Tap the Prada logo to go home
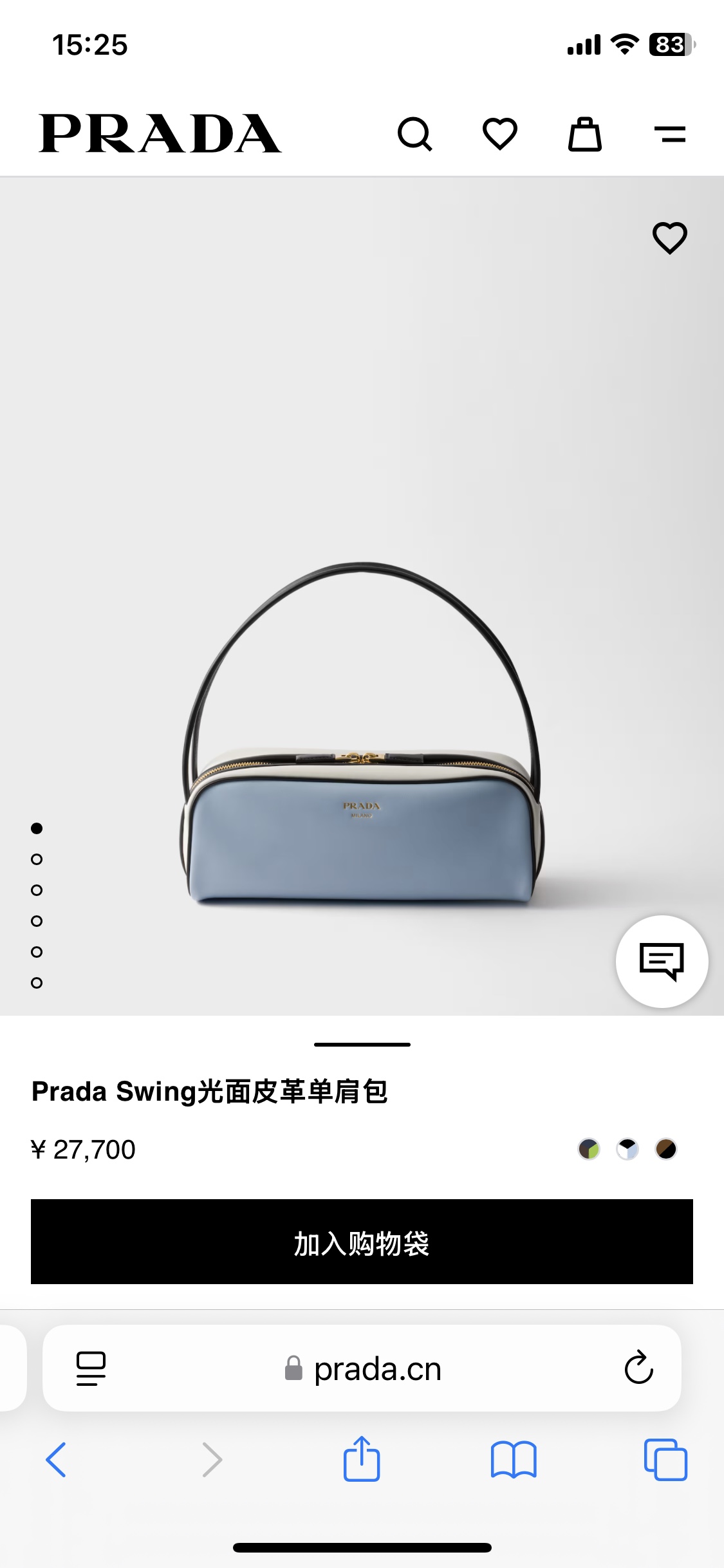 pyautogui.click(x=160, y=134)
